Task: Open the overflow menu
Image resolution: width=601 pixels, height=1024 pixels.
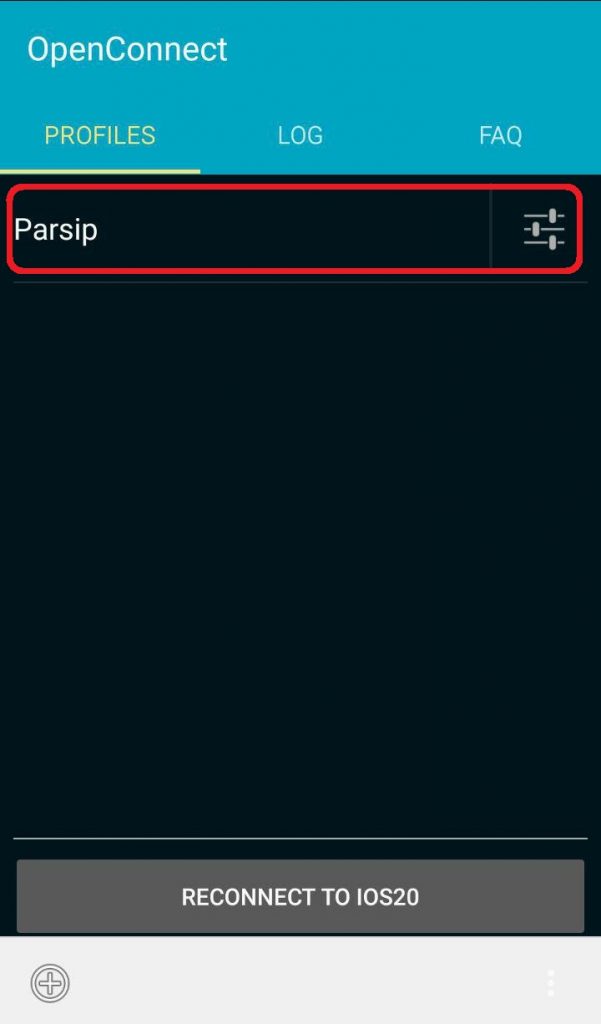Action: pos(550,983)
